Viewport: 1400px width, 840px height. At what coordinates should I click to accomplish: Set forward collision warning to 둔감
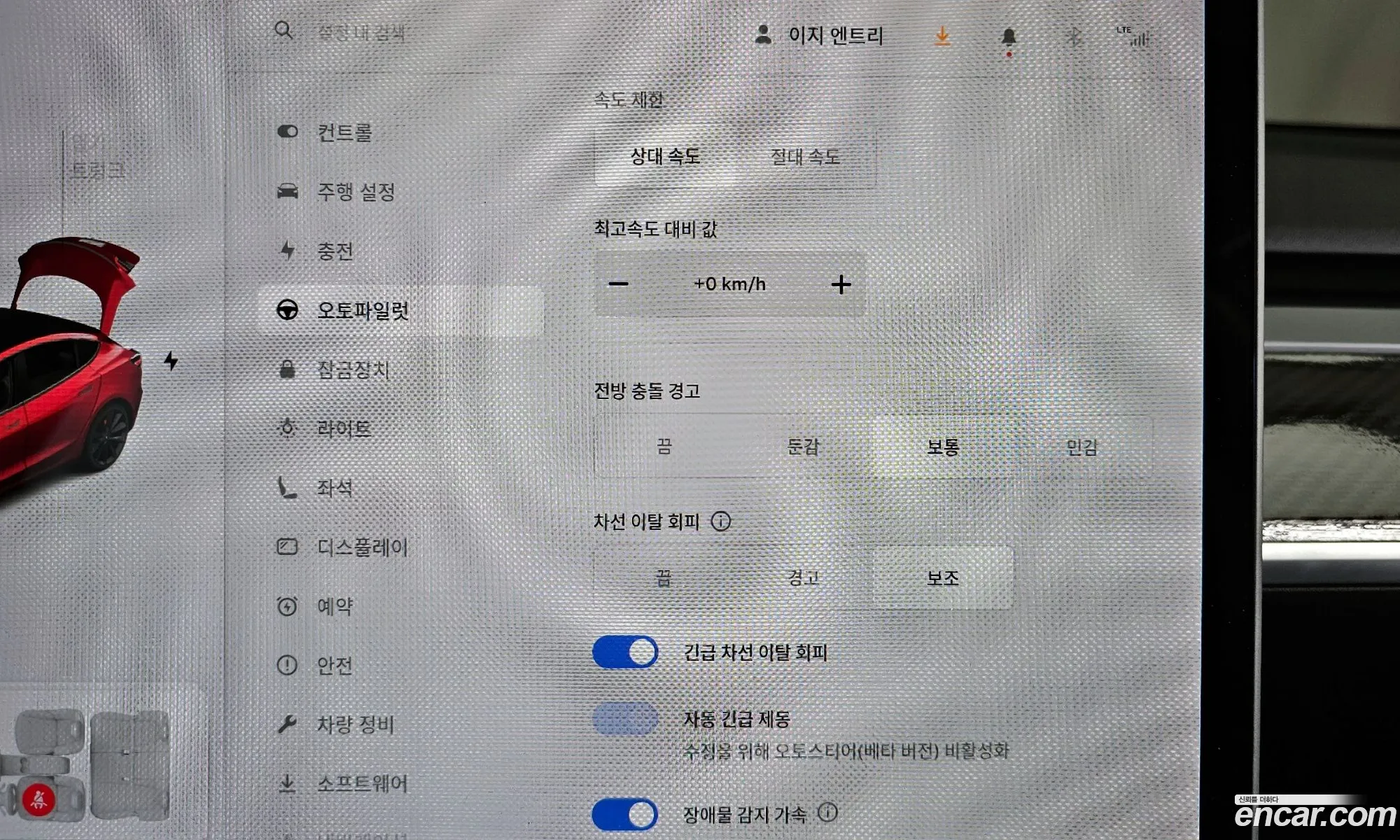803,447
